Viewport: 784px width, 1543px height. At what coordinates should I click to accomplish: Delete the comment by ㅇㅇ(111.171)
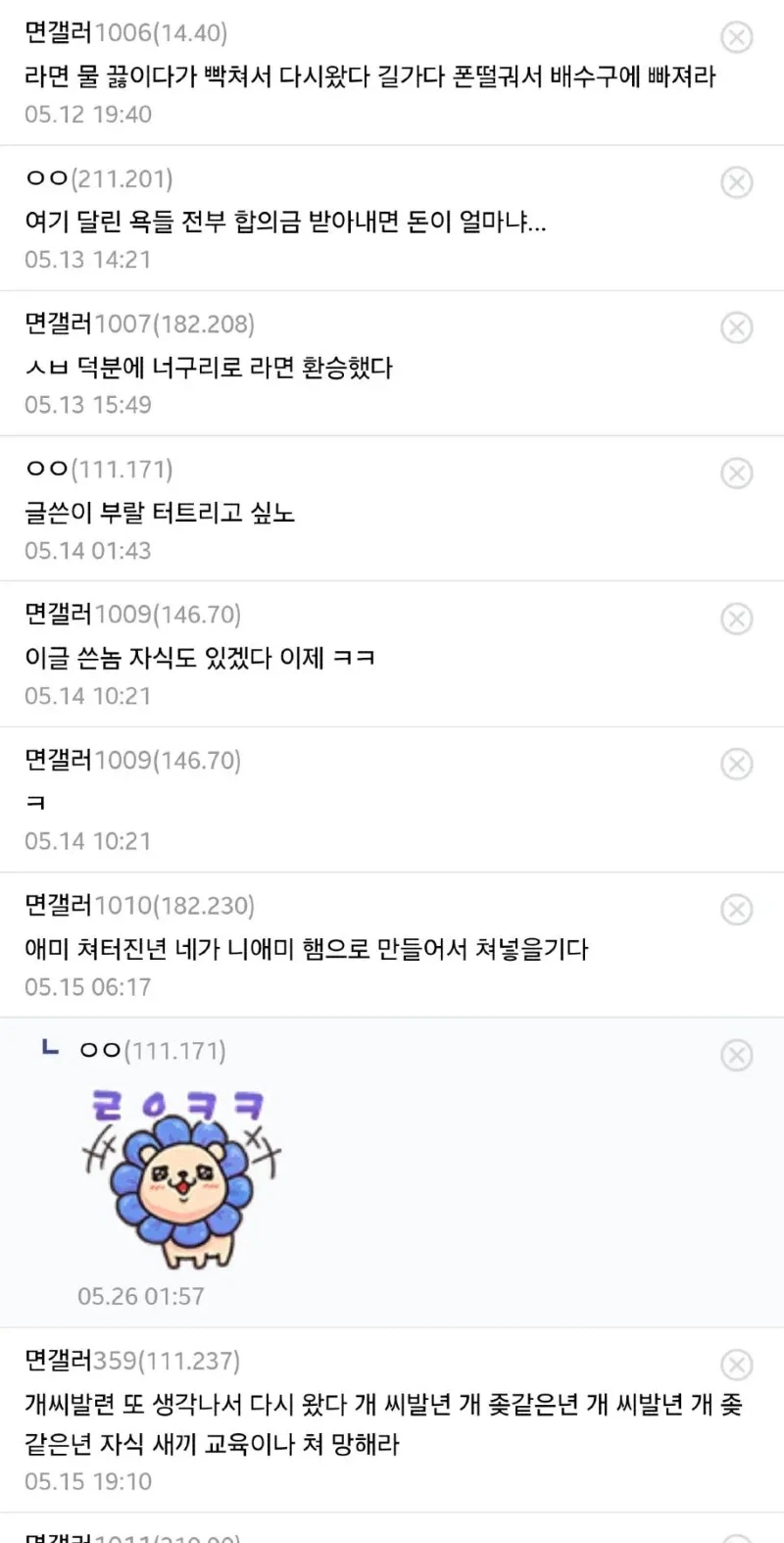point(737,473)
